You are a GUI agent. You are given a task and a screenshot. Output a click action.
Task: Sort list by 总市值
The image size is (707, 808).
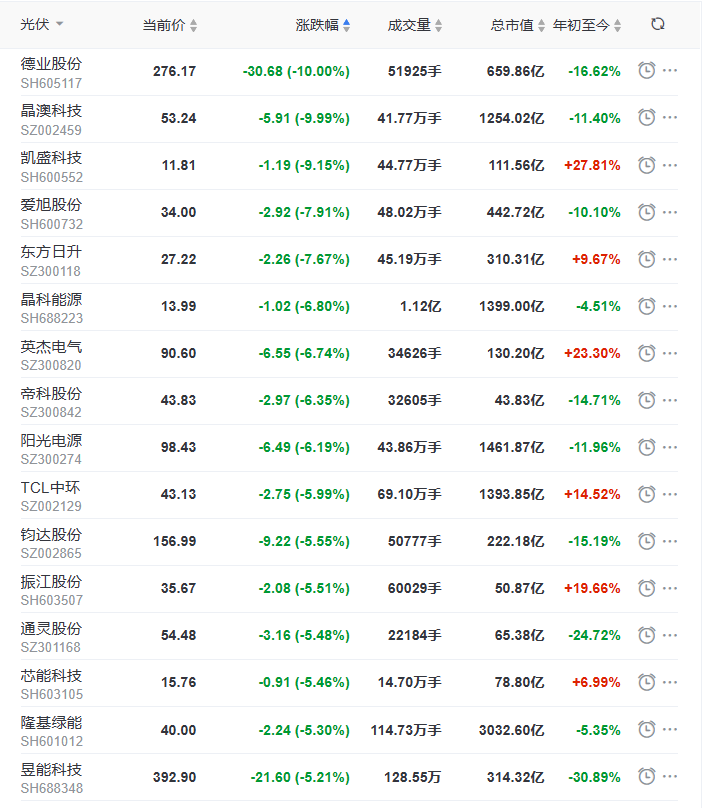518,25
